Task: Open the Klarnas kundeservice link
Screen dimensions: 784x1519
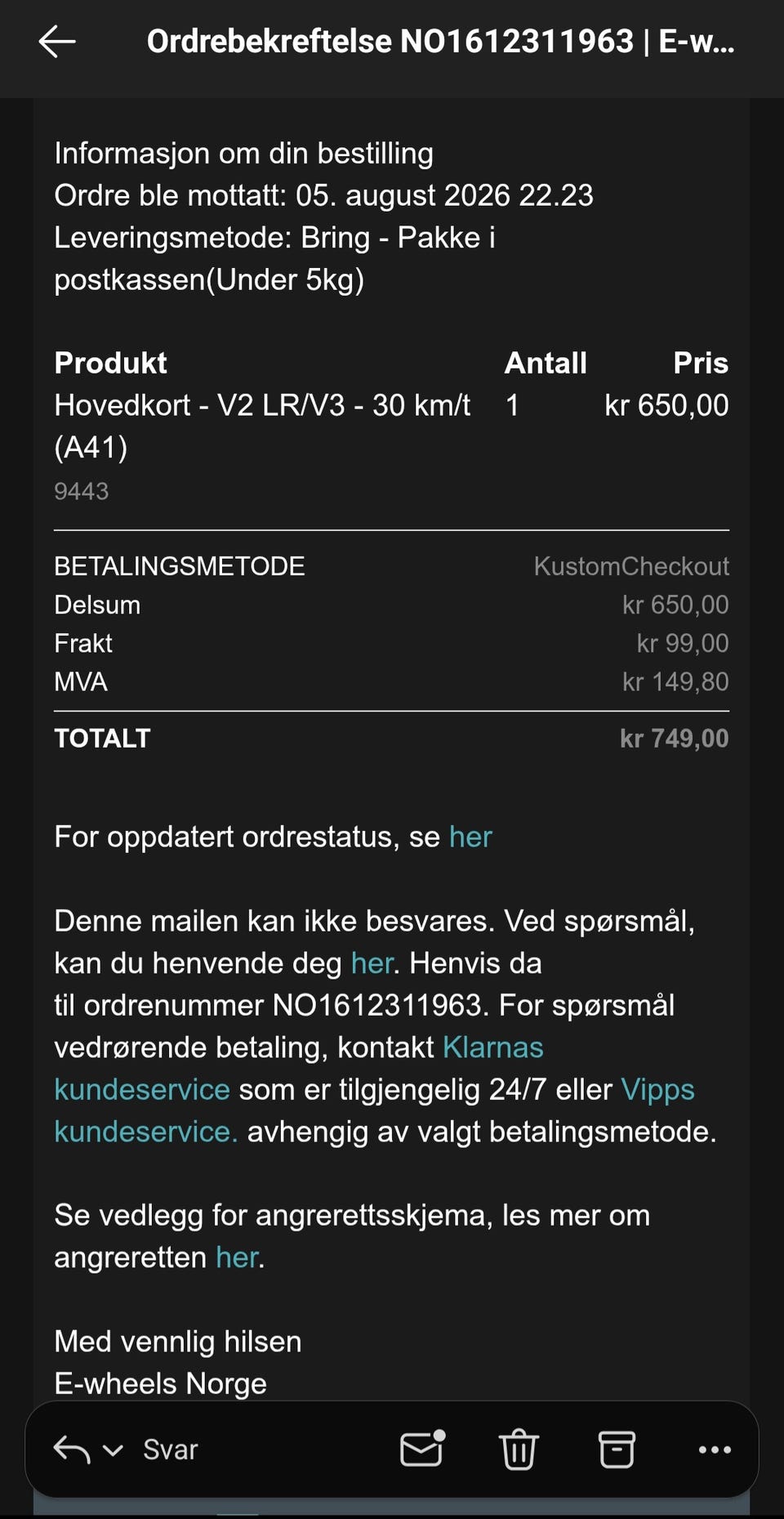Action: pos(299,1068)
